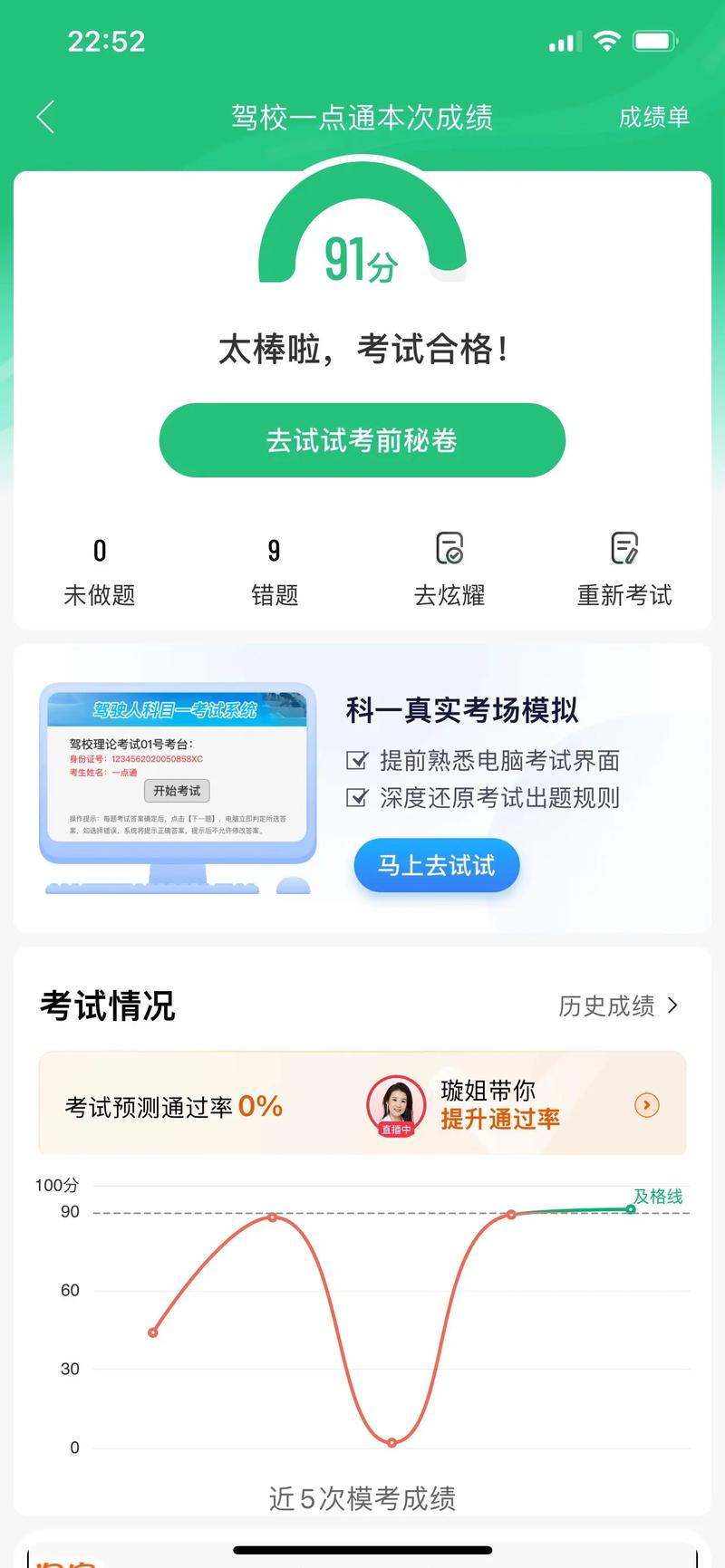Screen dimensions: 725x1568
Task: Select 去炫耀 to share score
Action: (x=449, y=572)
